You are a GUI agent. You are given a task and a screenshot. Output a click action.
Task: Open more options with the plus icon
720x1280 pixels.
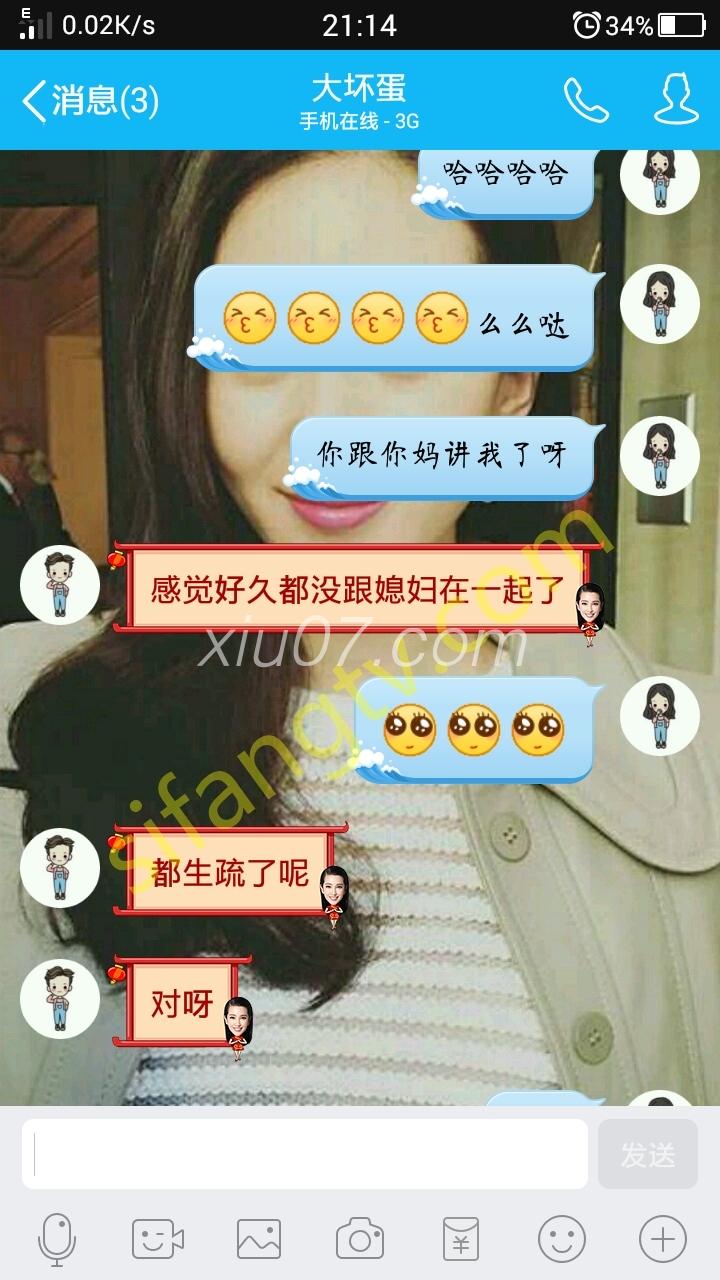(x=662, y=1239)
